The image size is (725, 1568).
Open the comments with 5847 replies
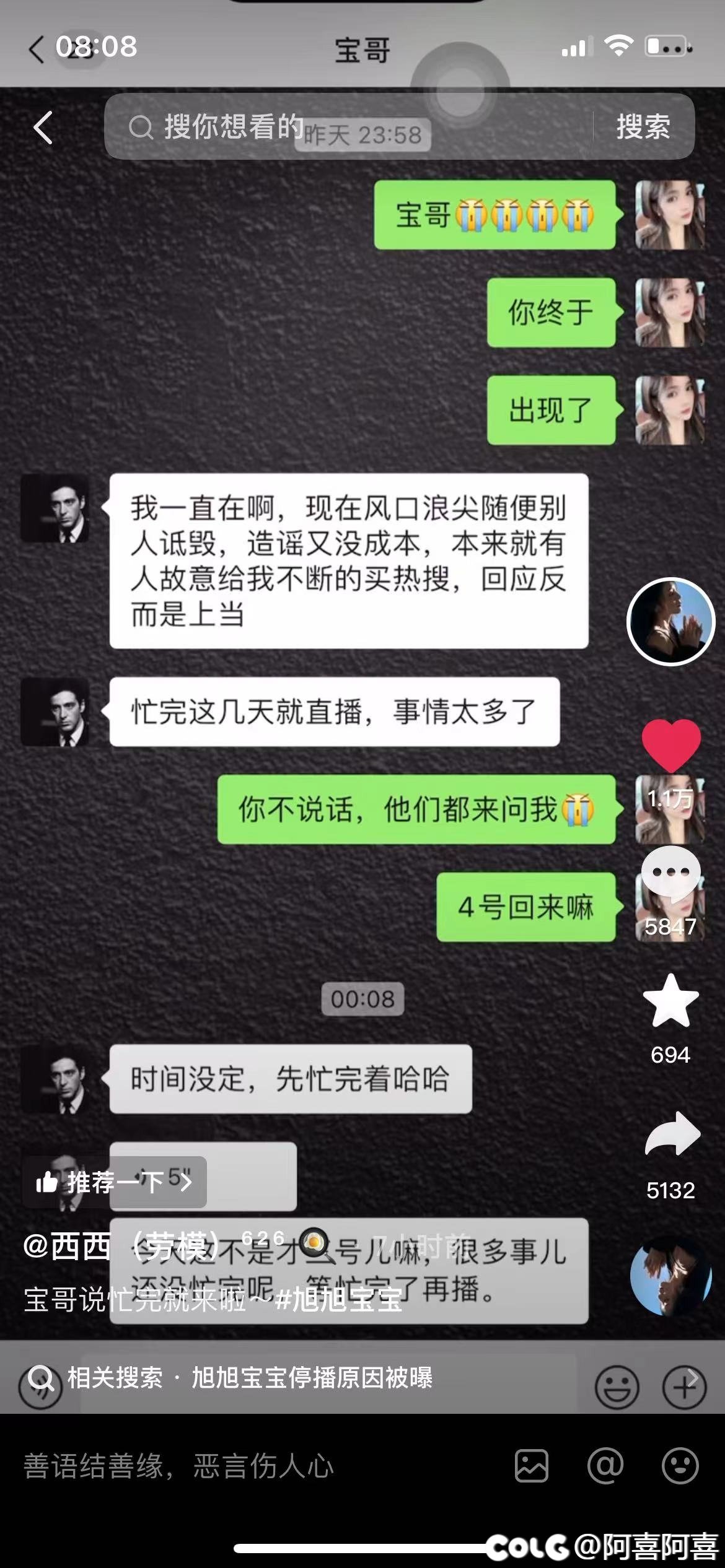tap(671, 873)
